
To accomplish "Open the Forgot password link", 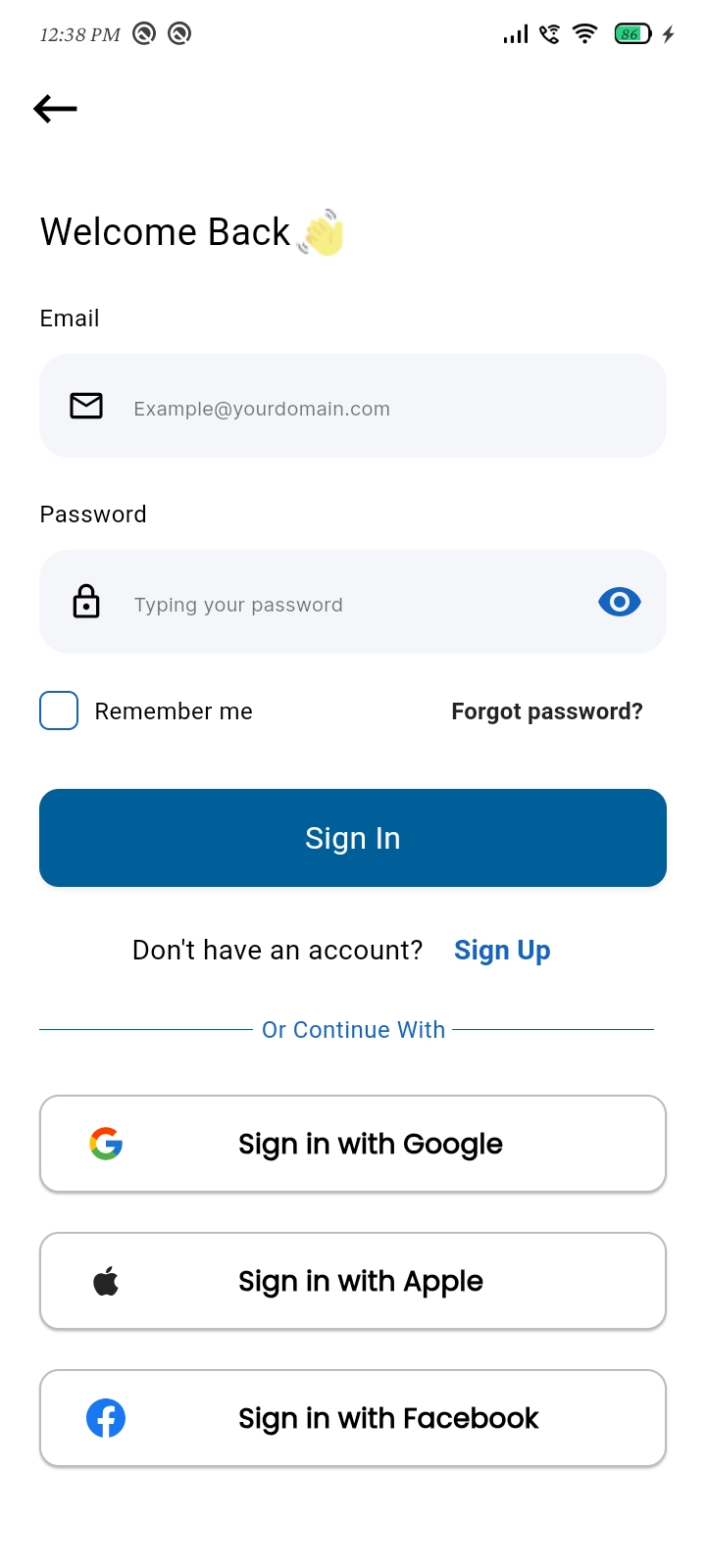I will tap(547, 711).
